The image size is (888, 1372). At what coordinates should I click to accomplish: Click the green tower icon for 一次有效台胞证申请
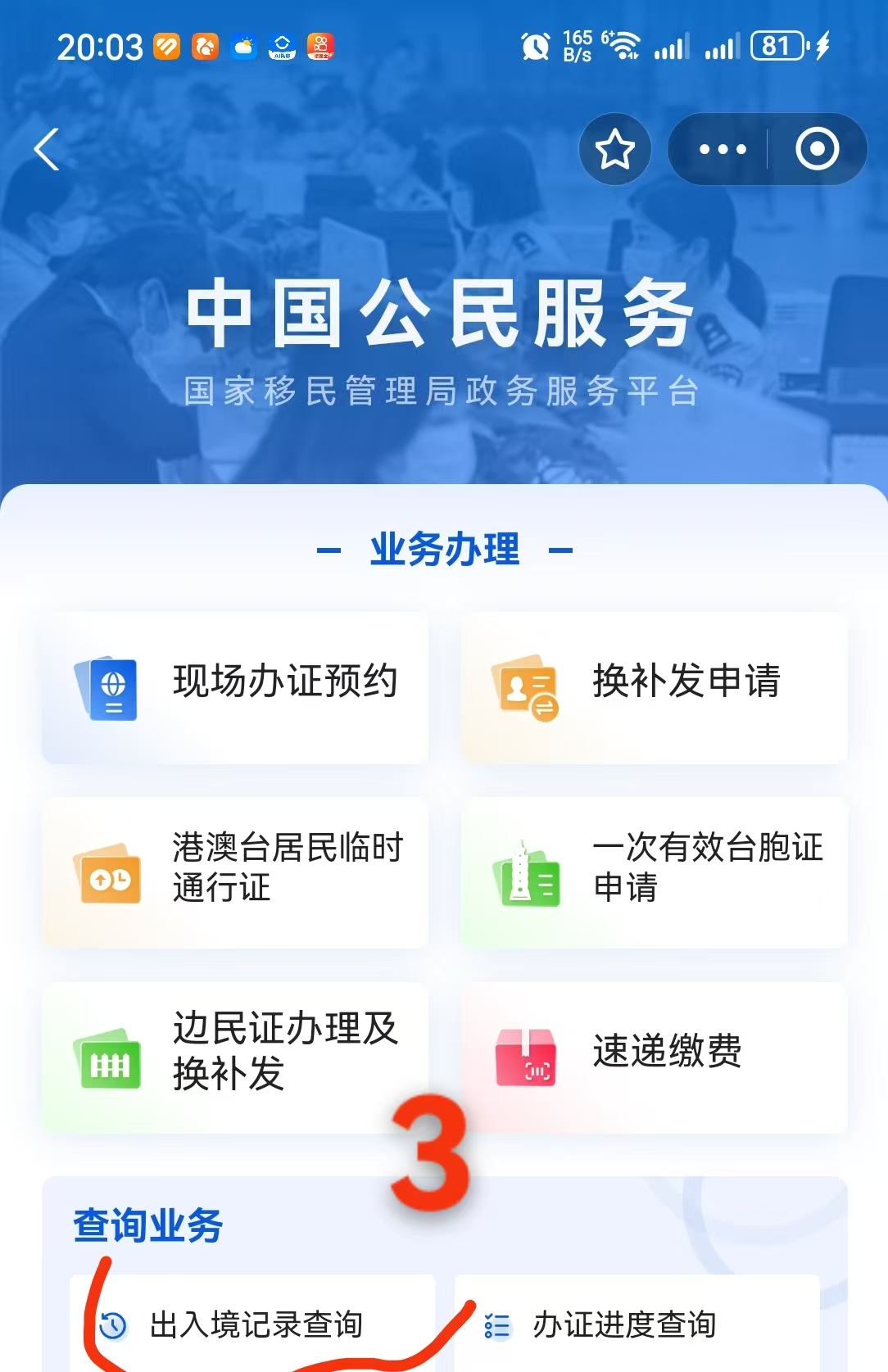pyautogui.click(x=528, y=873)
